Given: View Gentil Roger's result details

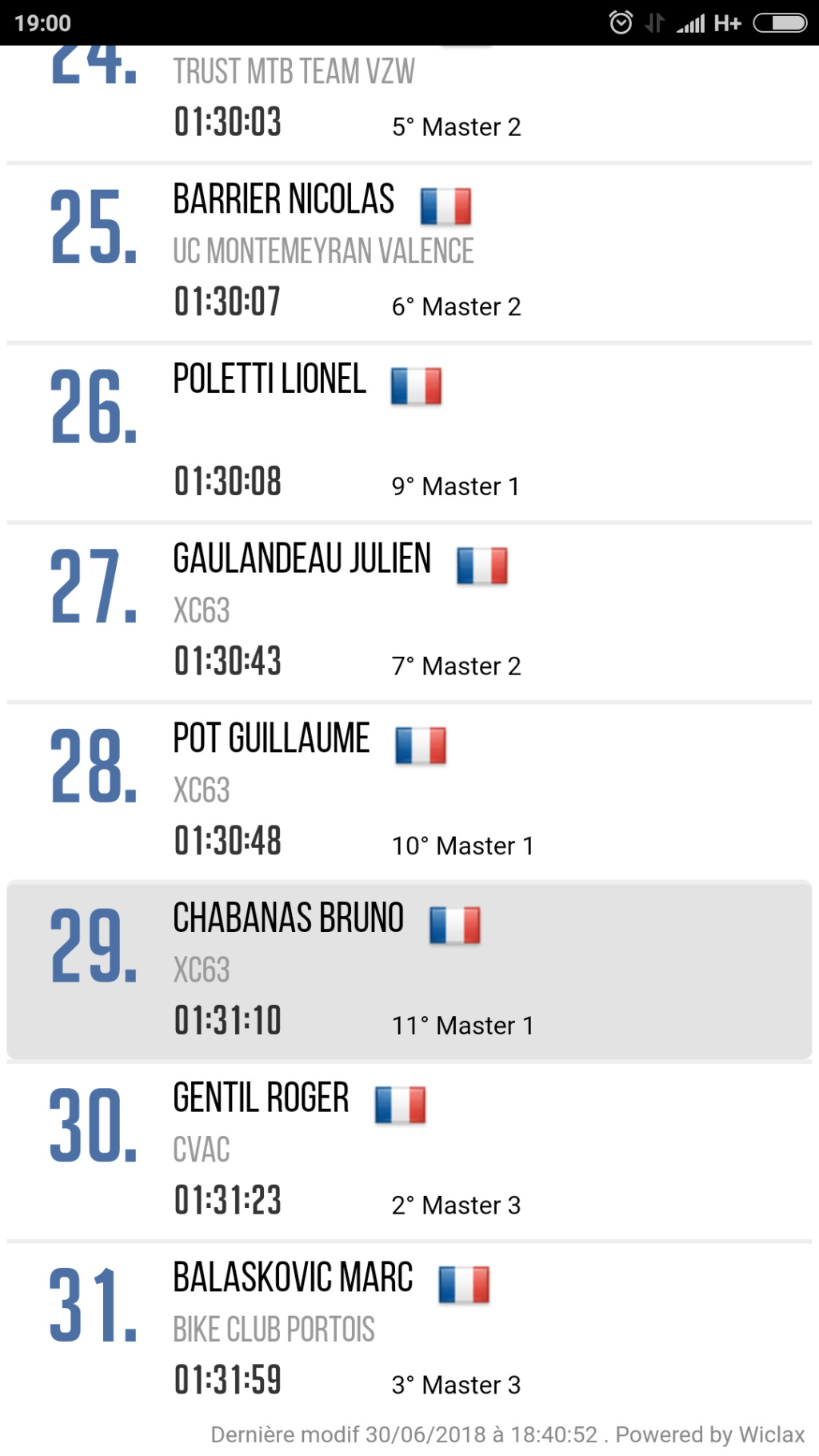Looking at the screenshot, I should click(x=409, y=1152).
